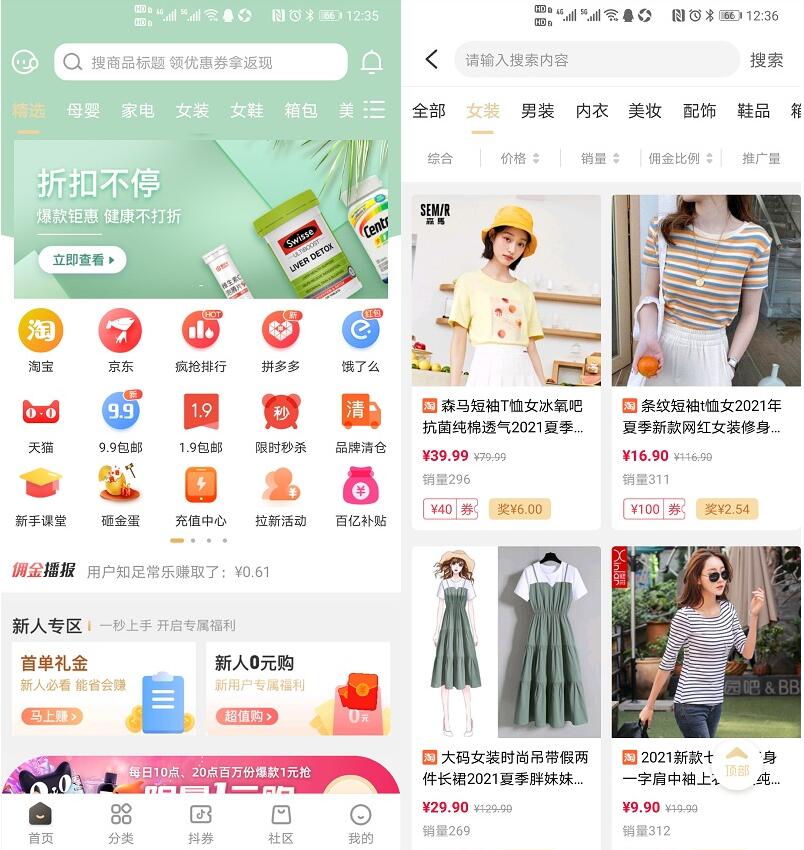Image resolution: width=804 pixels, height=850 pixels.
Task: Open the category list menu icon
Action: (x=374, y=110)
